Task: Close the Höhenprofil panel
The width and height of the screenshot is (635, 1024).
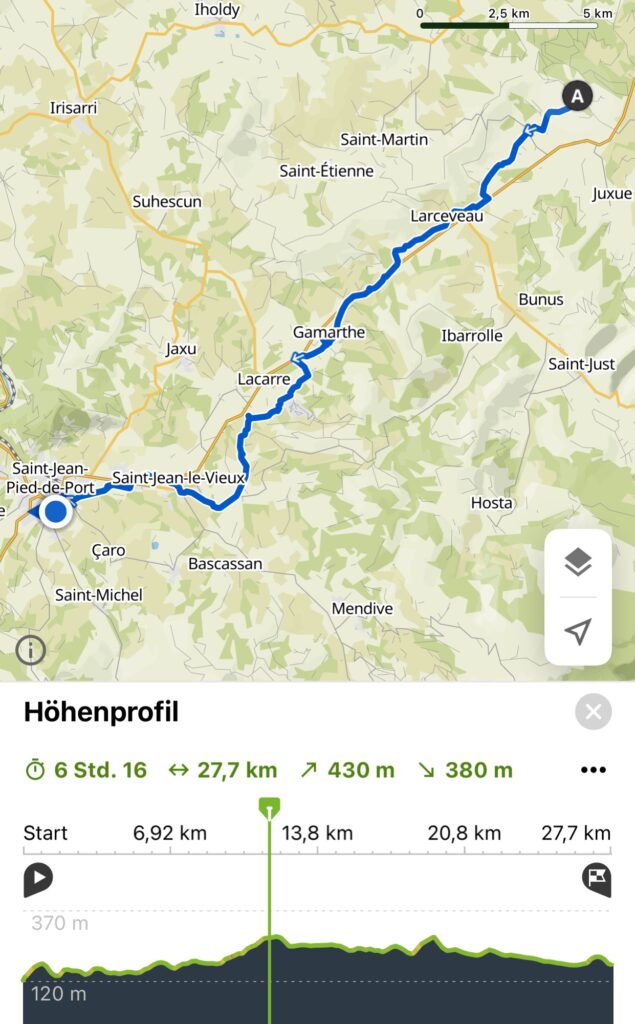Action: click(x=593, y=711)
